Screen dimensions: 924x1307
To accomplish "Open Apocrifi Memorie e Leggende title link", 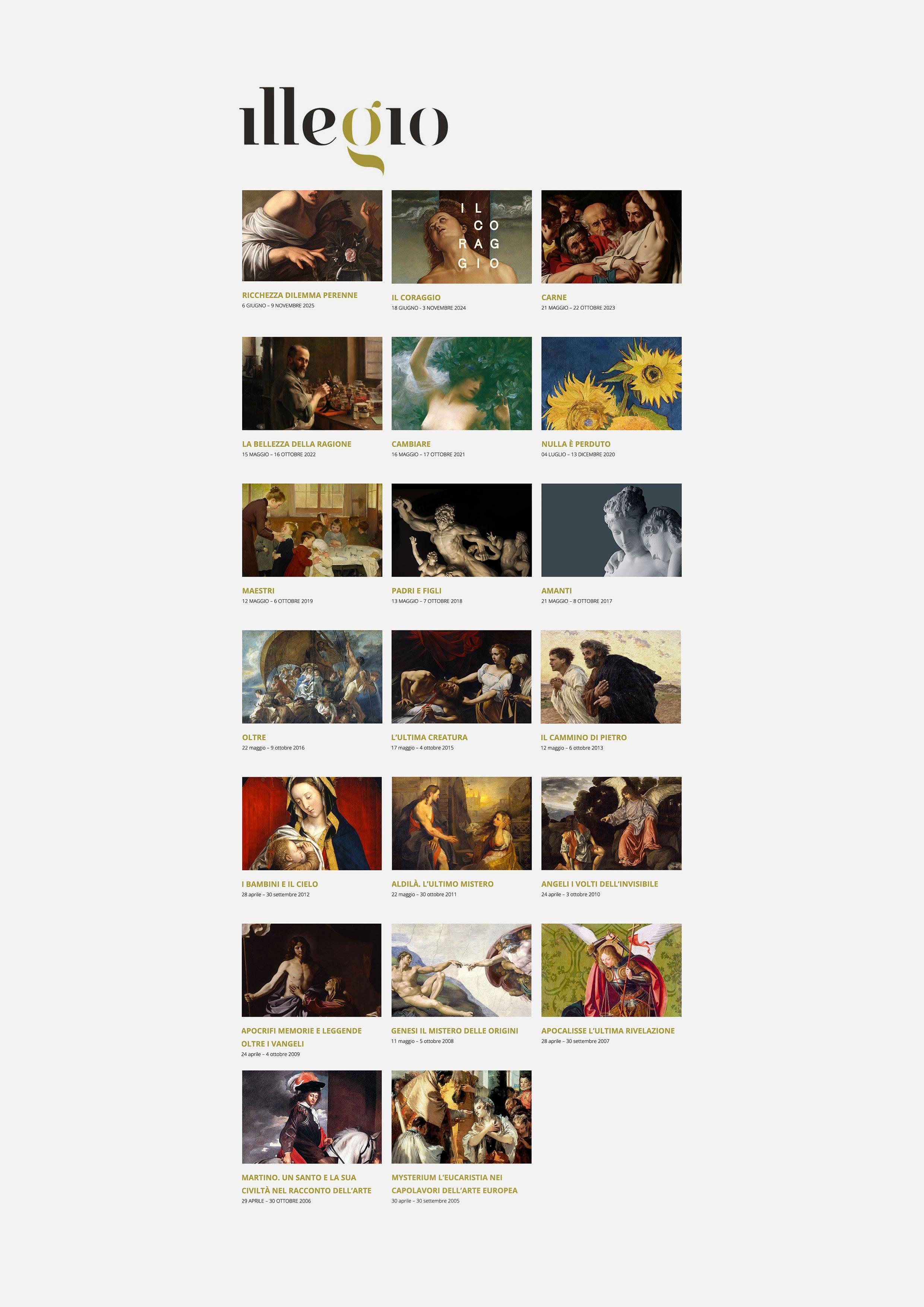I will point(301,1031).
